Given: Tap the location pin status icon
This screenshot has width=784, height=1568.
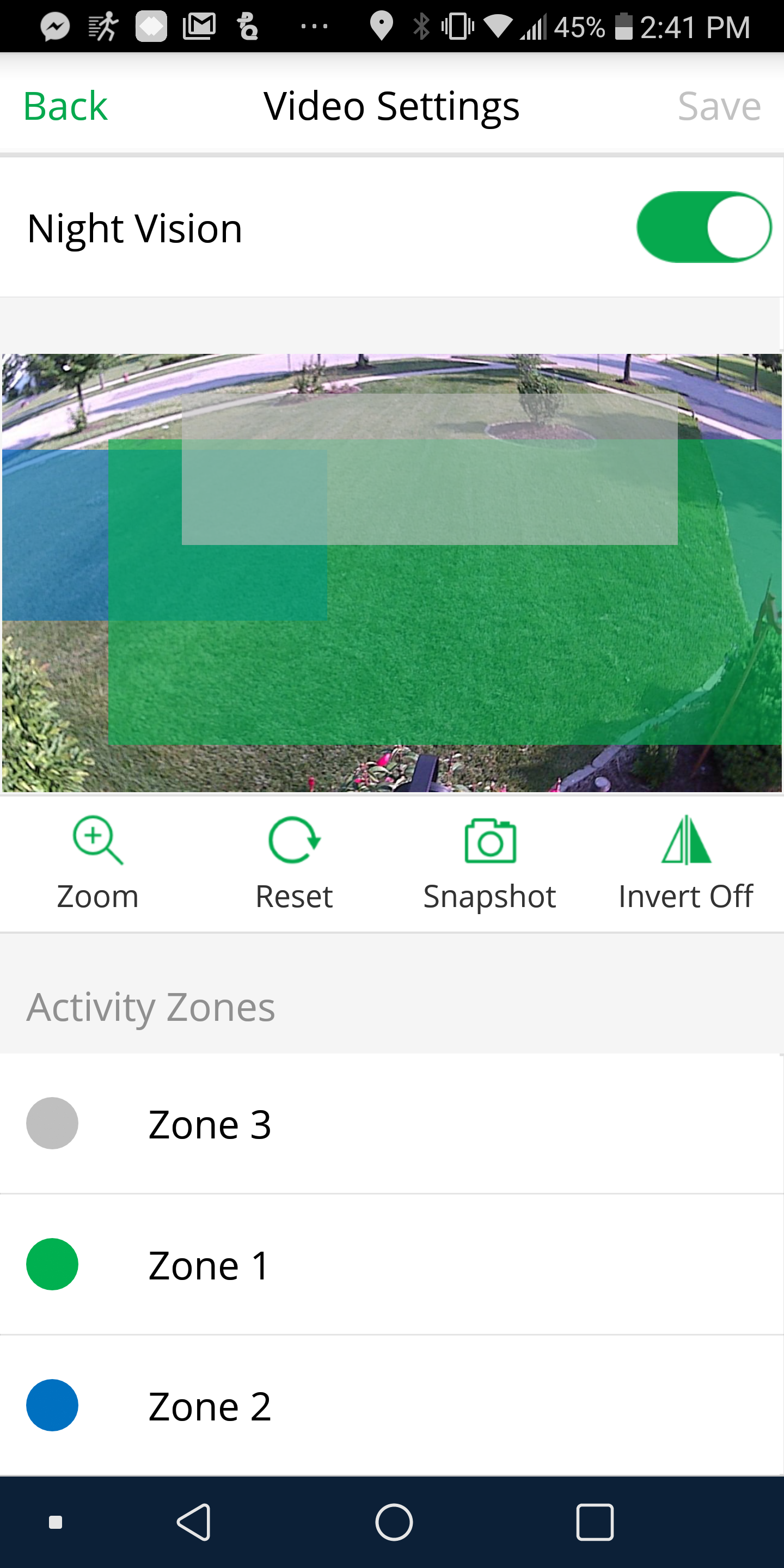Looking at the screenshot, I should pos(382,26).
